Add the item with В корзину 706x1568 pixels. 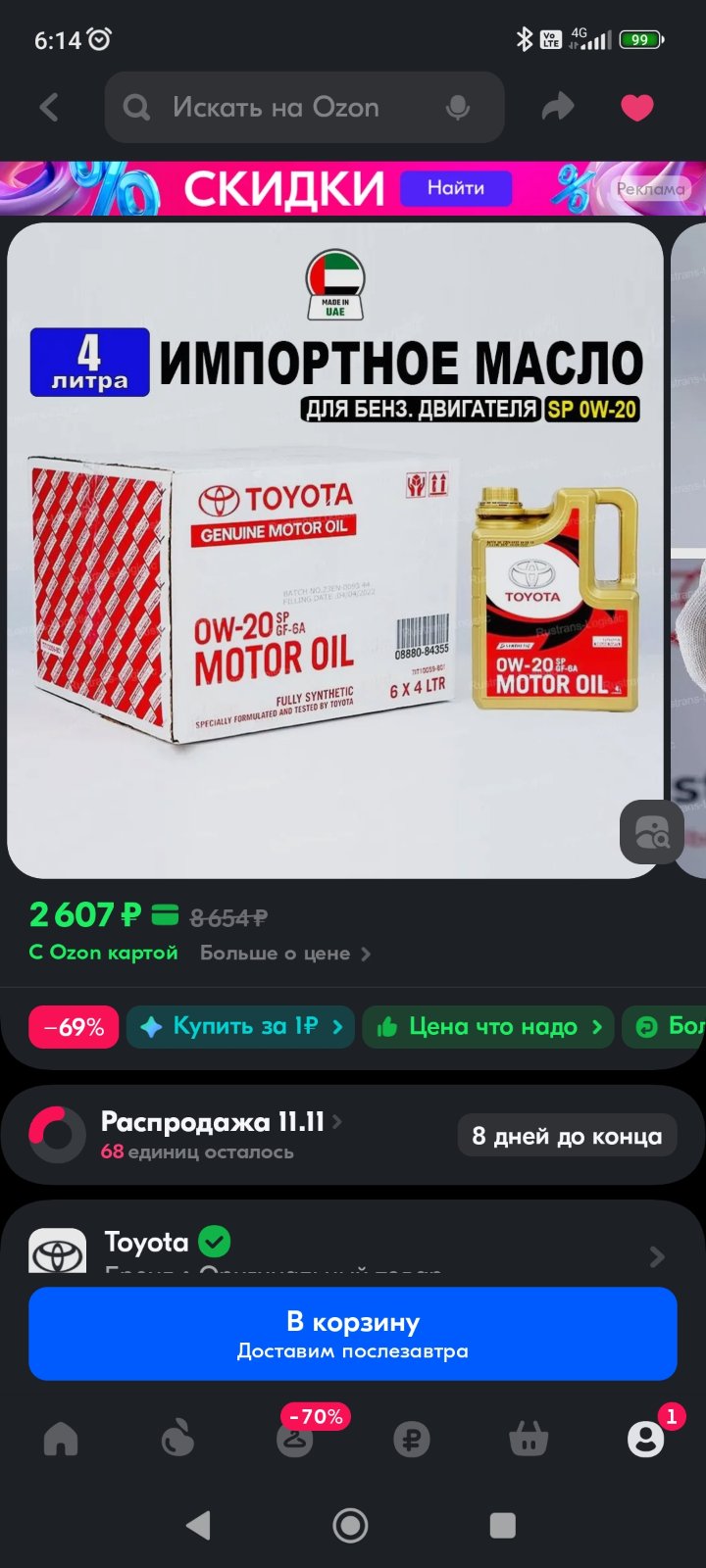(x=353, y=1334)
